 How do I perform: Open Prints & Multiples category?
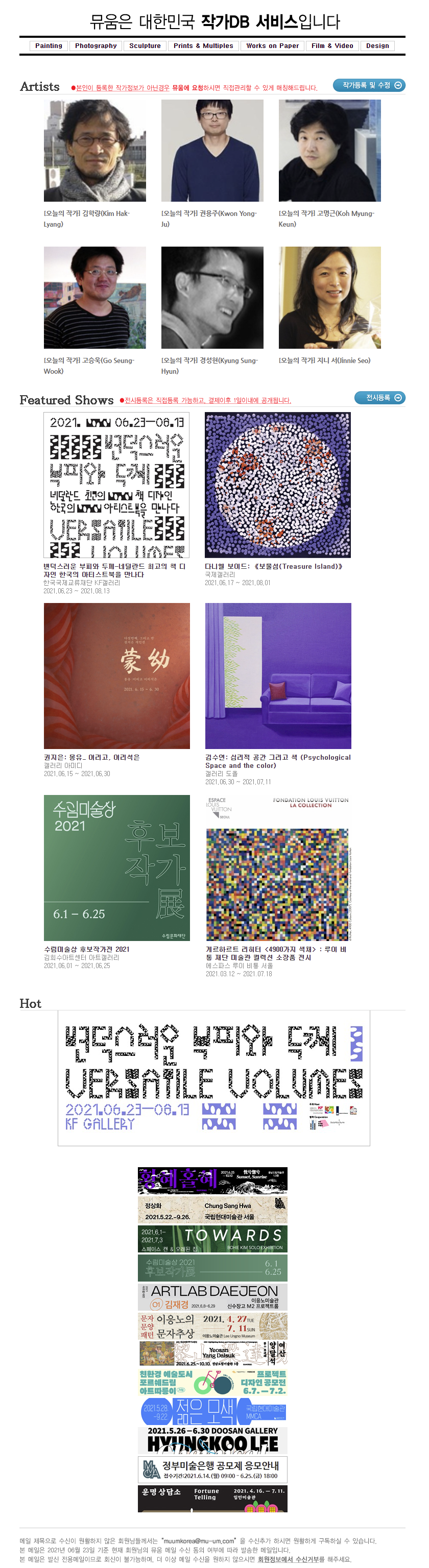[203, 45]
